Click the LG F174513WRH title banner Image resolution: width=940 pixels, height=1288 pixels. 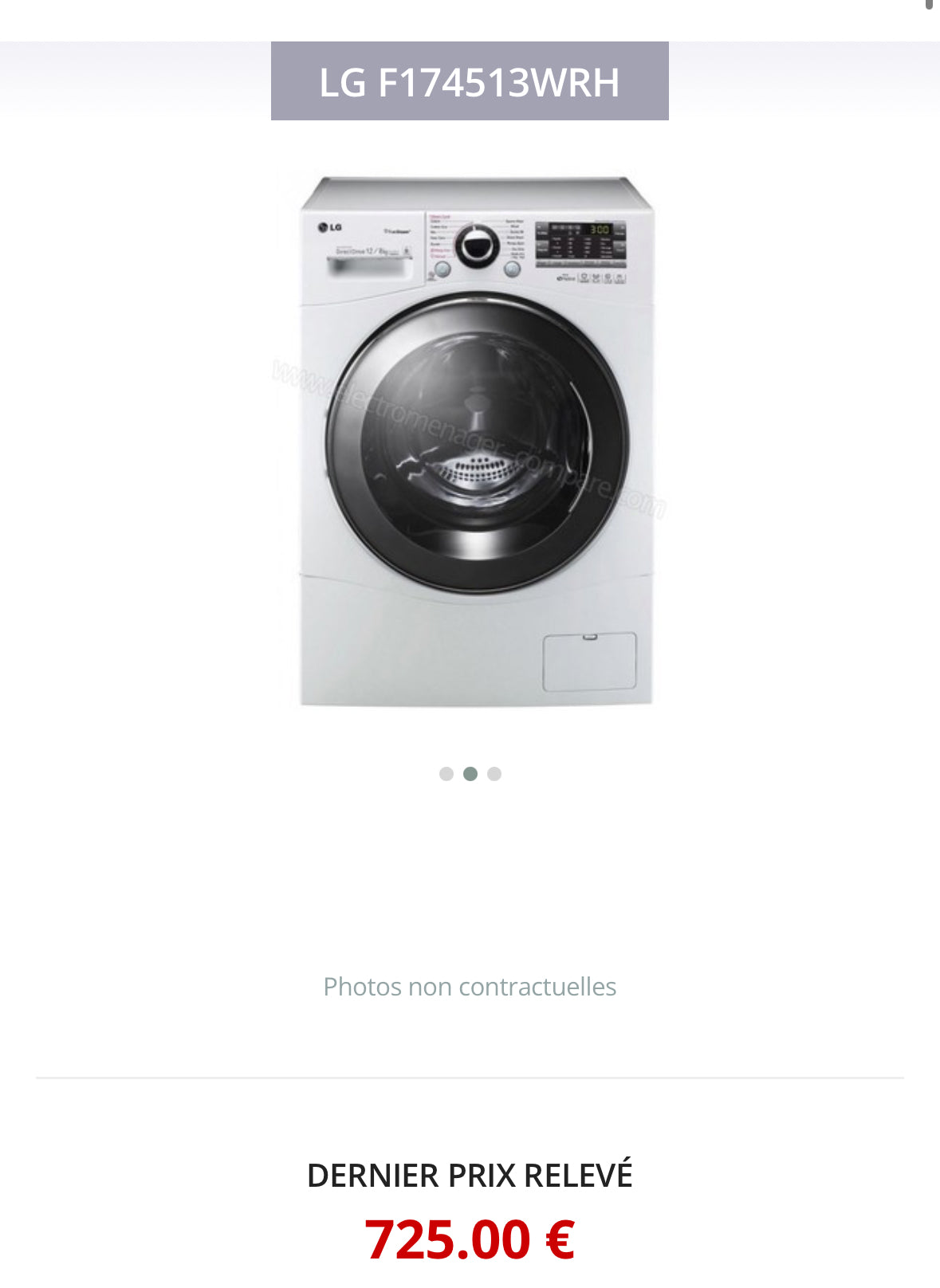[x=470, y=80]
